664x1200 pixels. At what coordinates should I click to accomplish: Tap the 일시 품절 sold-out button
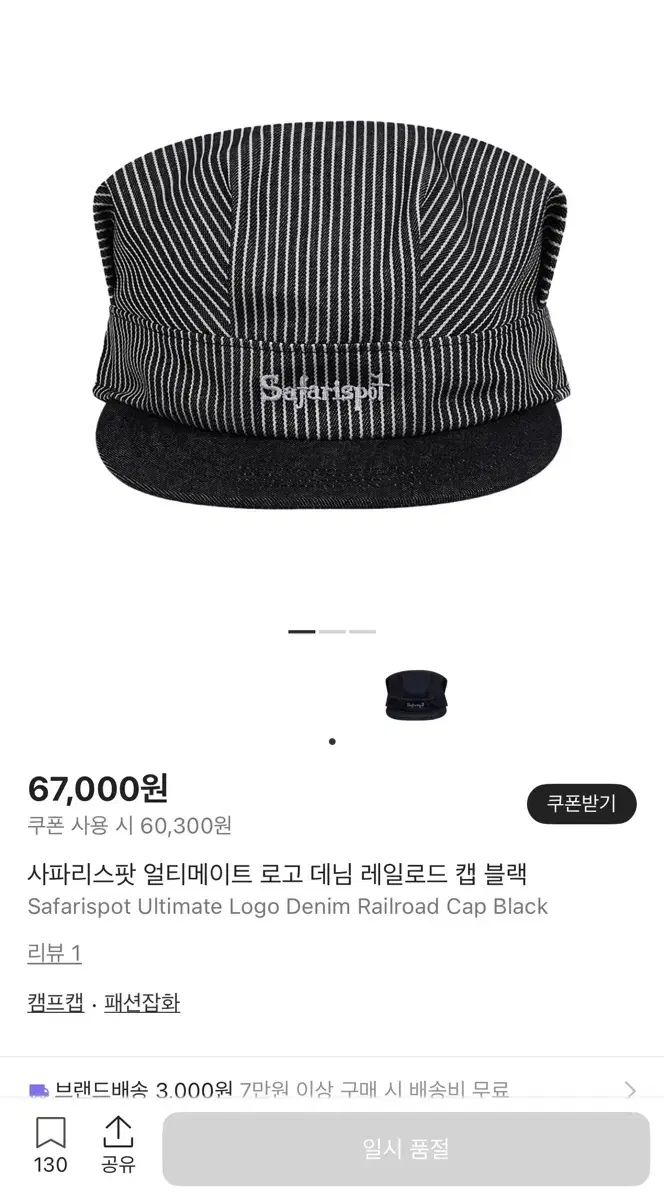405,1149
